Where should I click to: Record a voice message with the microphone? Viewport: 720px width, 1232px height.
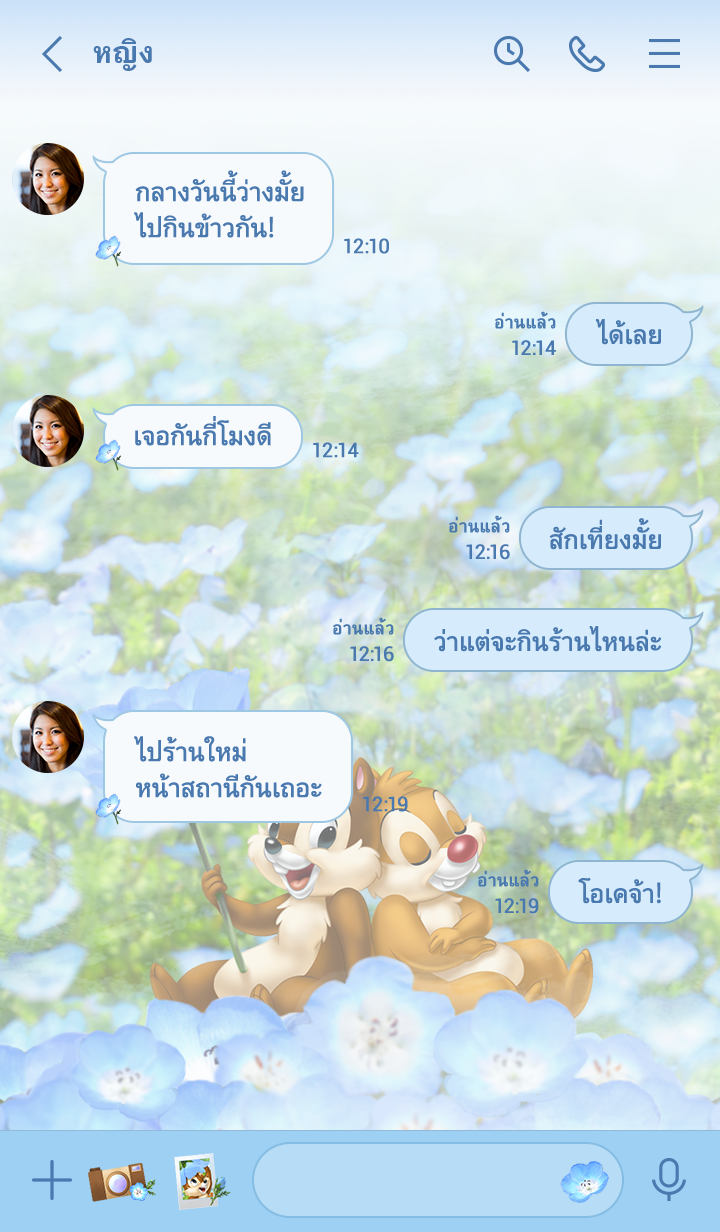[x=669, y=1181]
